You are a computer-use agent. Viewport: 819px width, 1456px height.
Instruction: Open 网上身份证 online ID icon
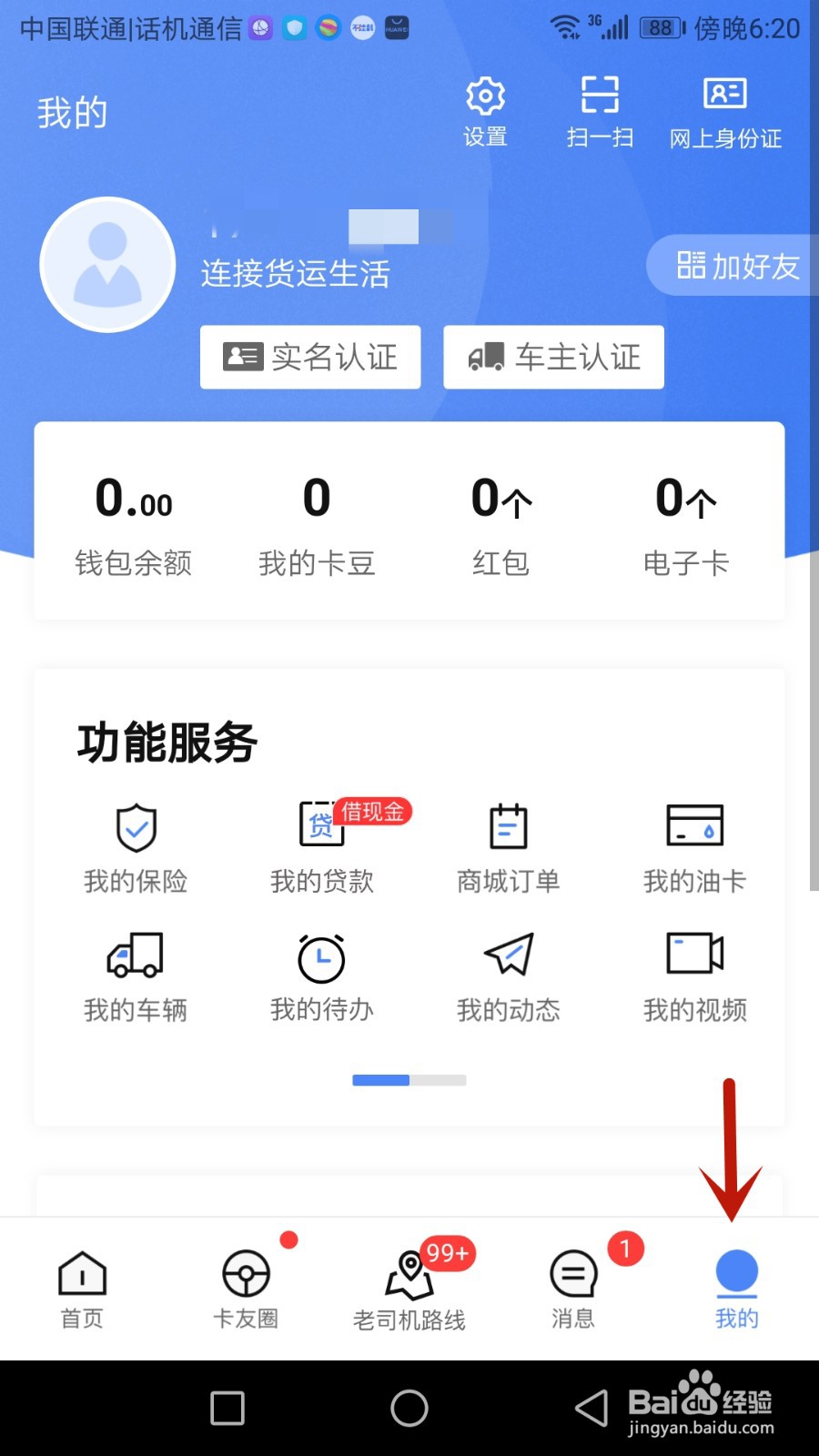tap(724, 111)
